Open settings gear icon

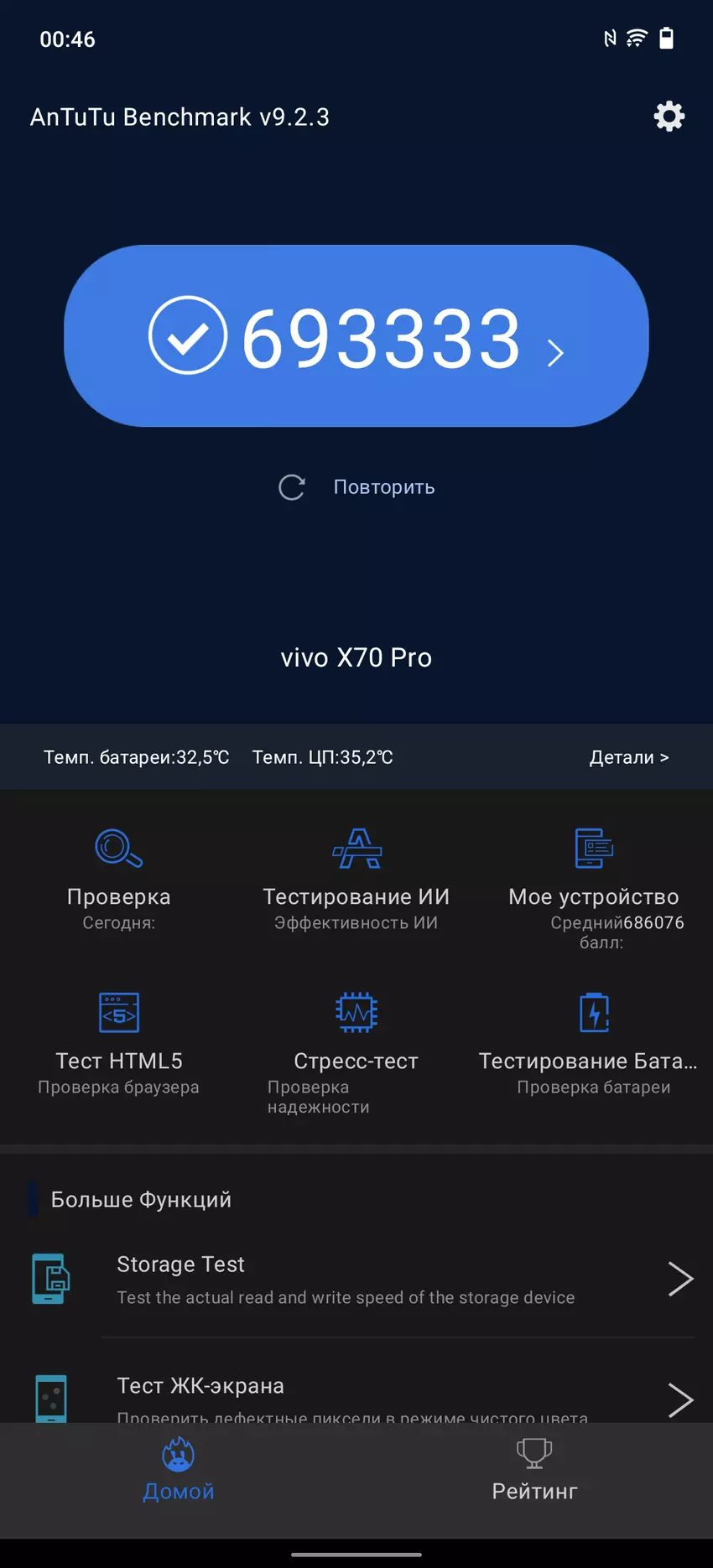(669, 117)
